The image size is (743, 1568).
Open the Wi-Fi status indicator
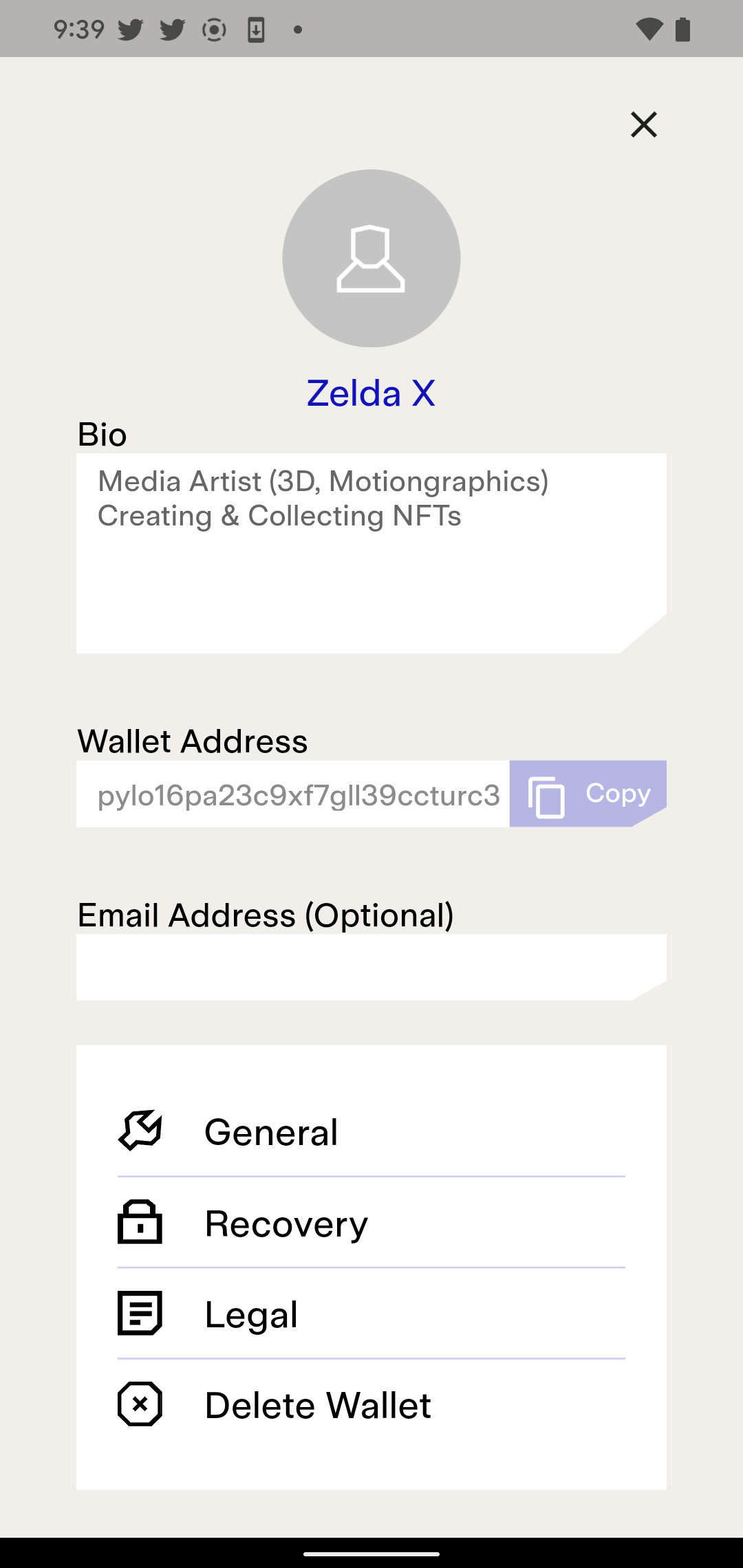pos(649,28)
